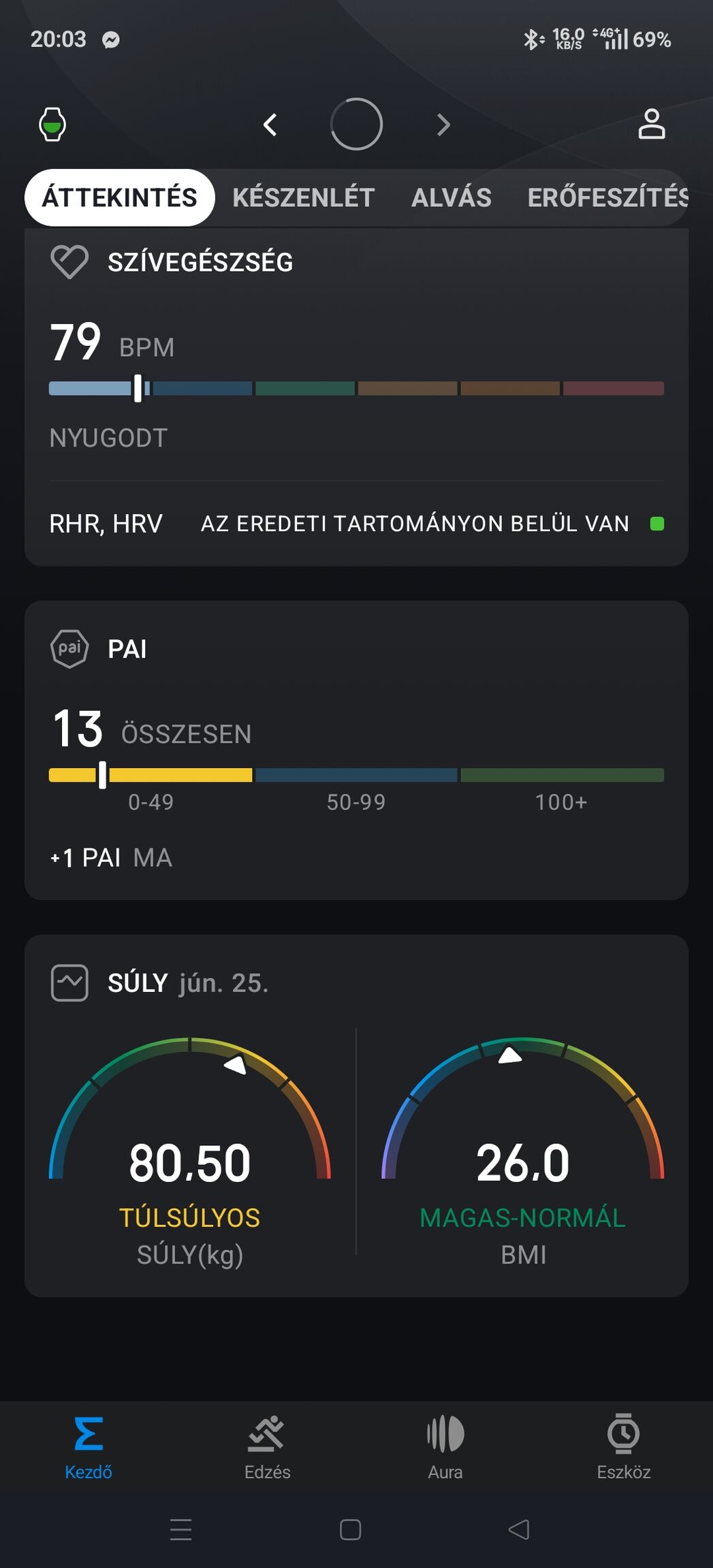713x1568 pixels.
Task: Switch to the KÉSZENLÉT tab
Action: coord(303,197)
